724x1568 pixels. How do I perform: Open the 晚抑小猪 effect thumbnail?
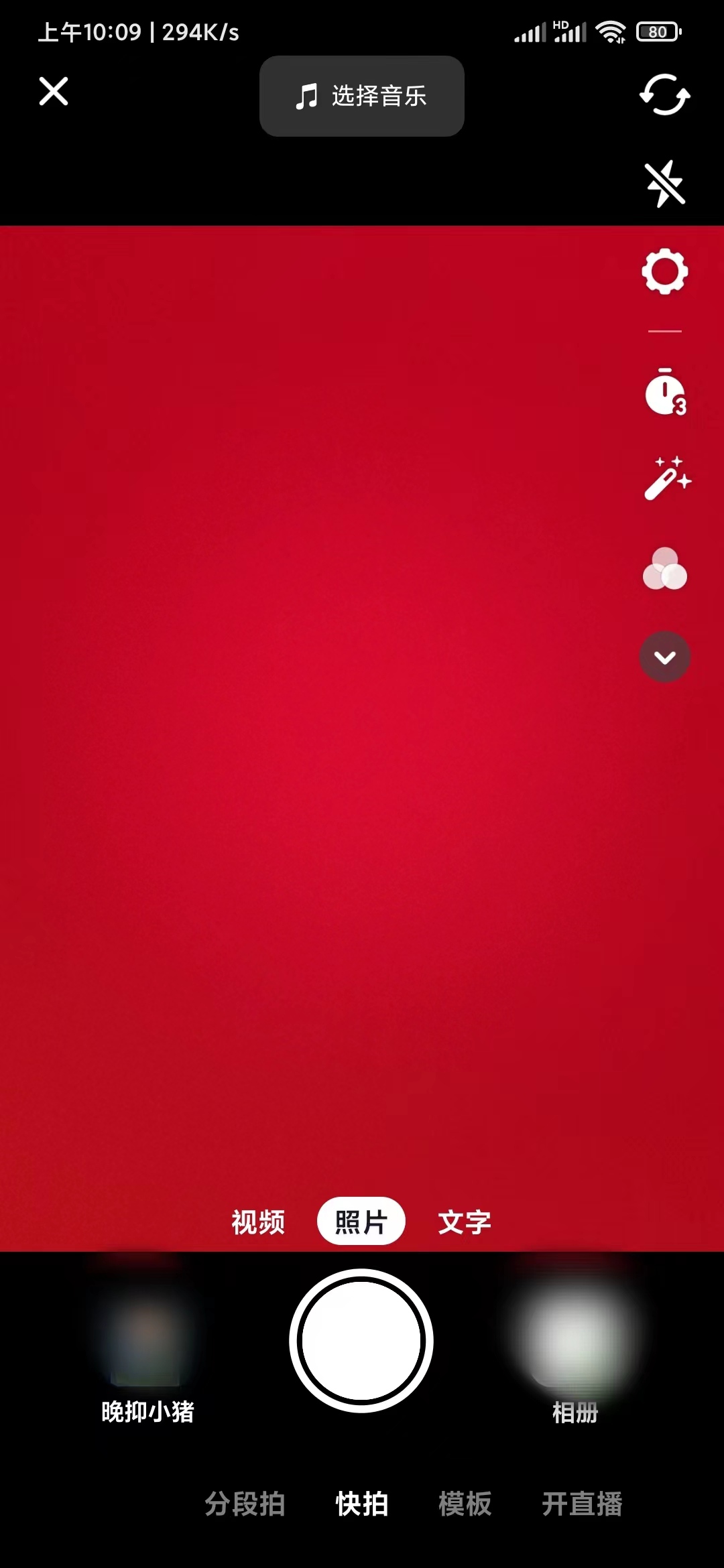146,1347
